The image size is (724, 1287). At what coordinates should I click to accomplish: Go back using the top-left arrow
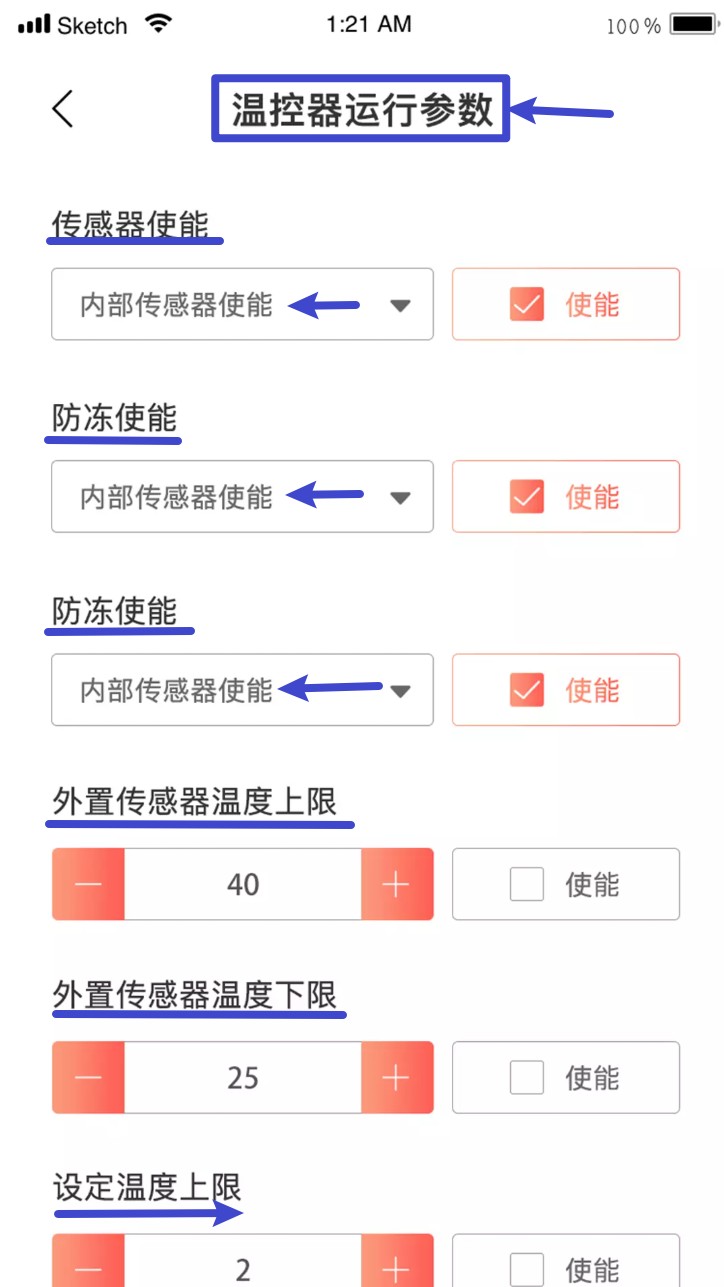click(x=63, y=108)
